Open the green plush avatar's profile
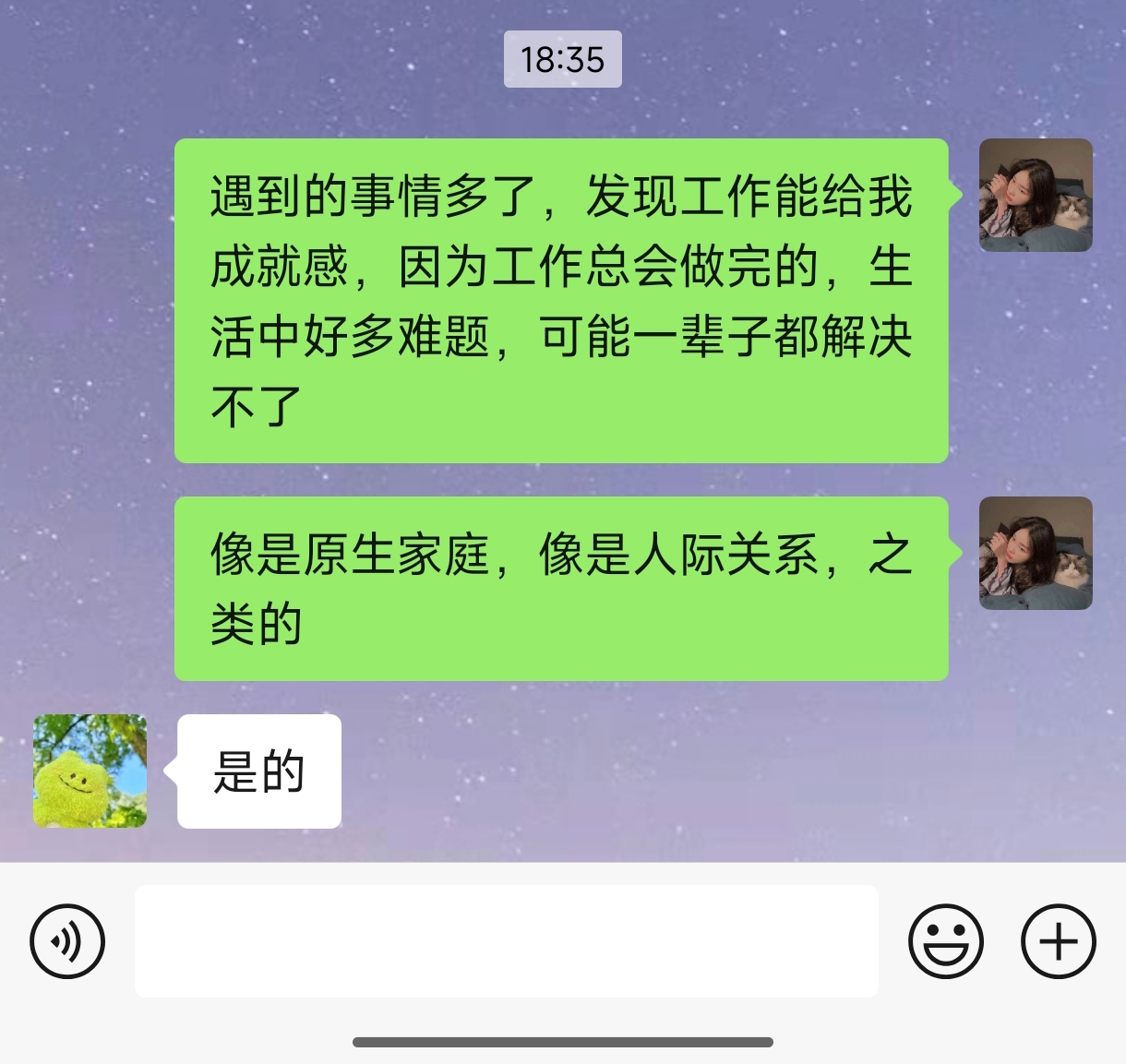This screenshot has height=1064, width=1126. point(90,771)
